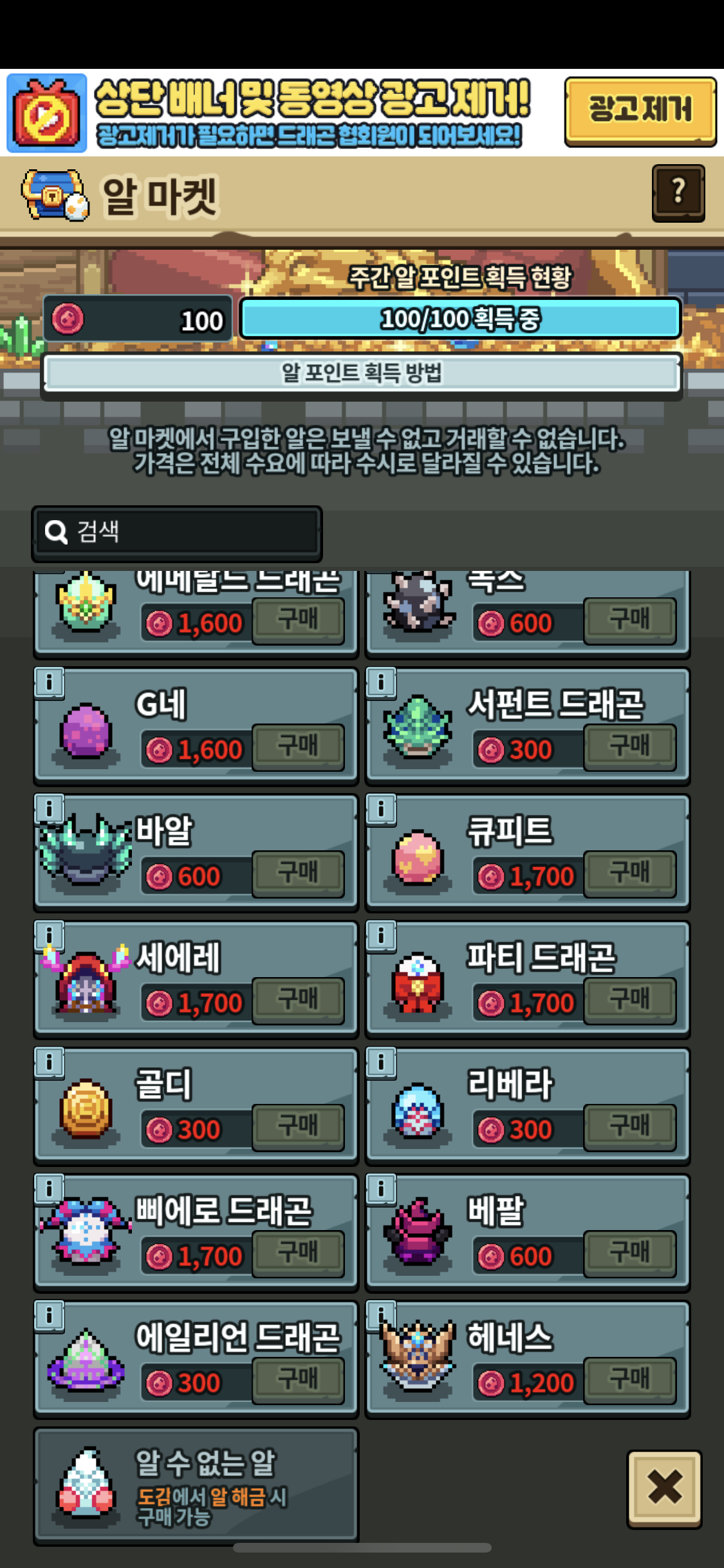Purchase the 서펀트 드래곤 egg
The image size is (724, 1568).
pos(629,747)
